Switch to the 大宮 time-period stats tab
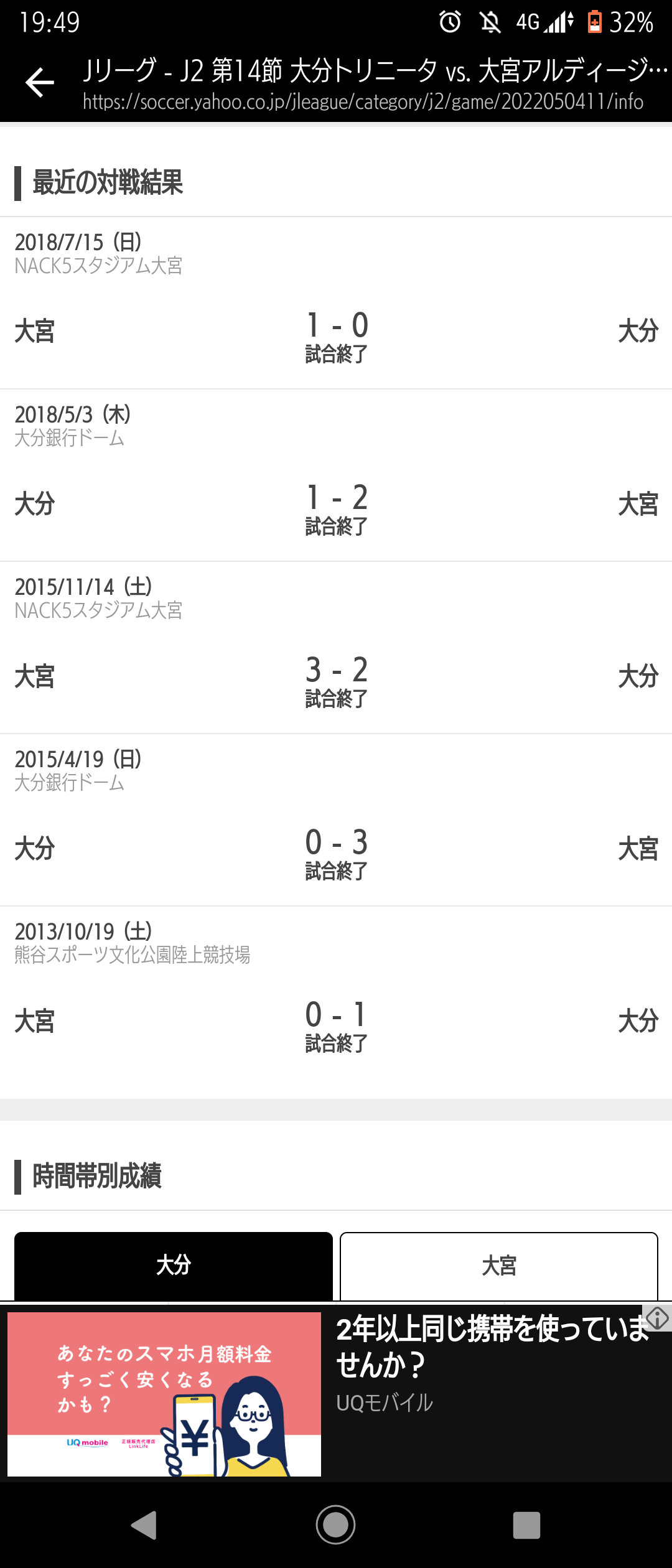The width and height of the screenshot is (672, 1568). [499, 1266]
